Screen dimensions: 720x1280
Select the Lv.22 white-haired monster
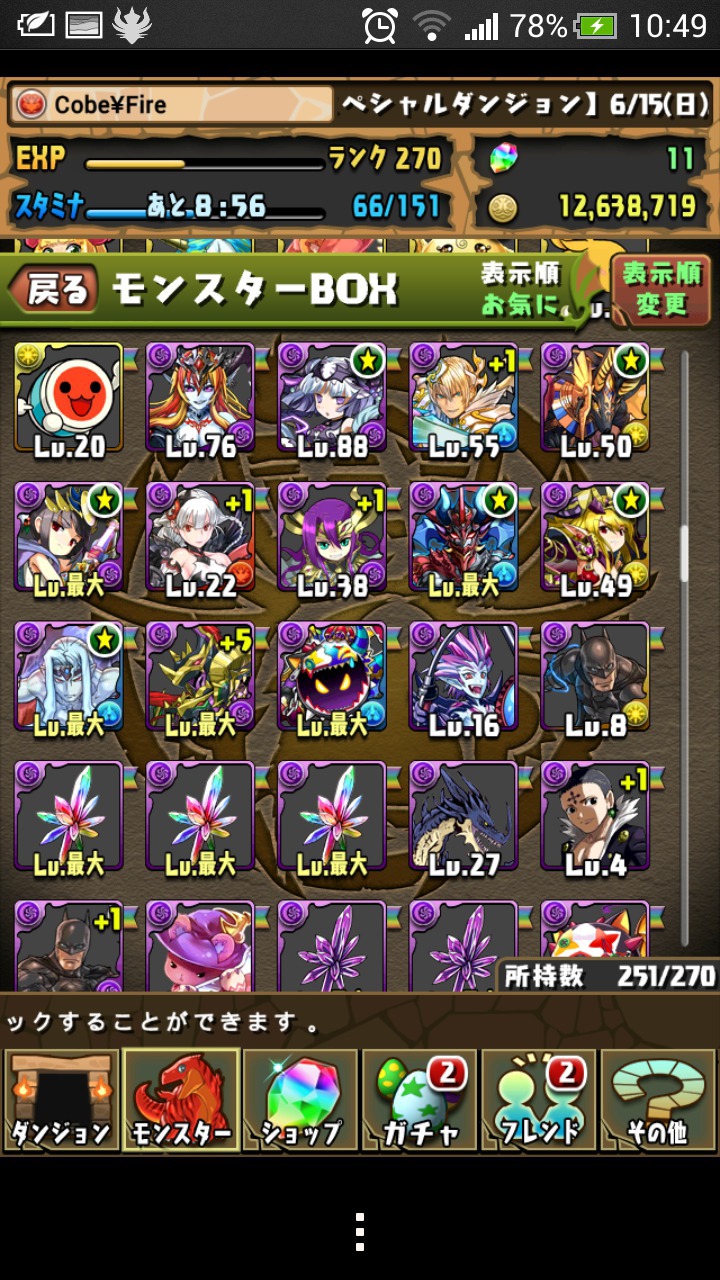pos(200,540)
